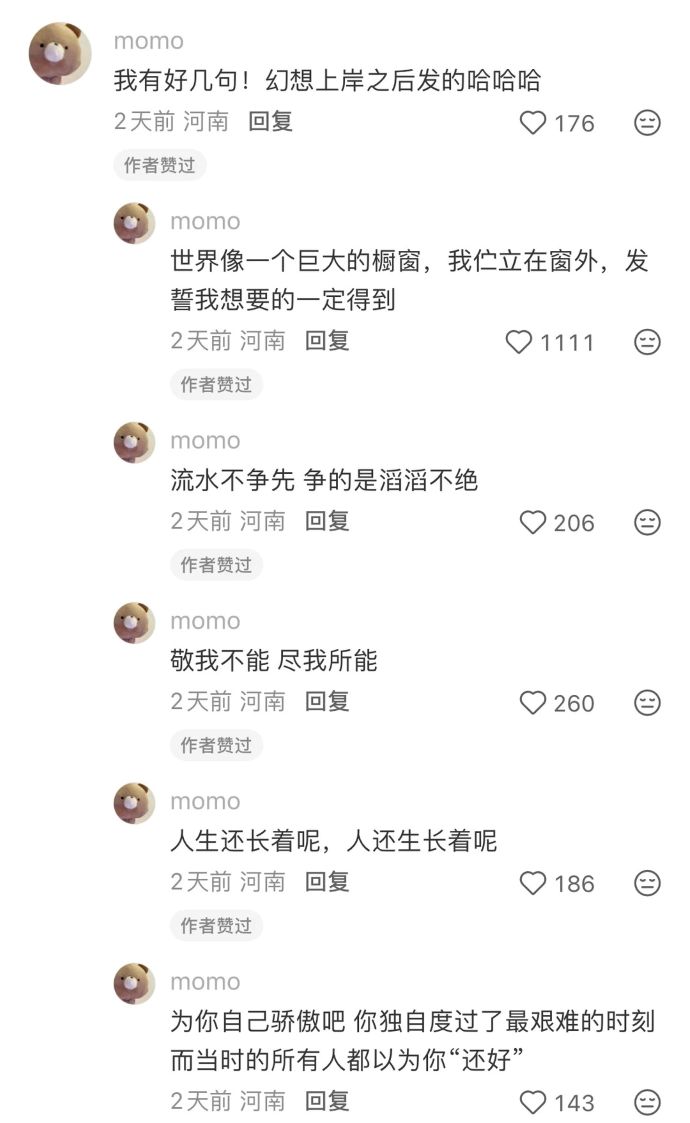Reply to "流水不争先" comment

coord(327,521)
